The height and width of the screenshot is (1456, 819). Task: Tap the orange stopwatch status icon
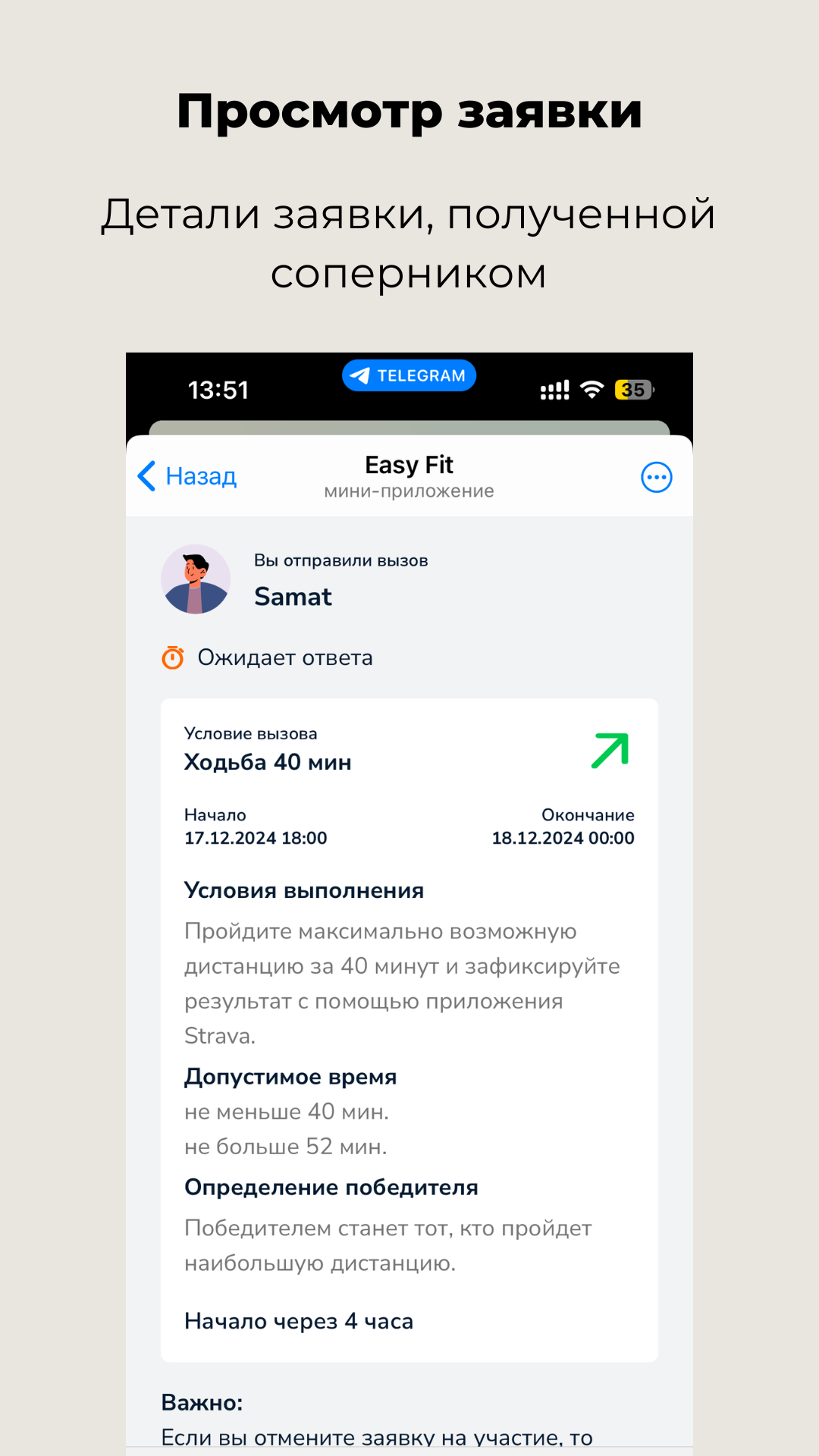click(x=172, y=657)
